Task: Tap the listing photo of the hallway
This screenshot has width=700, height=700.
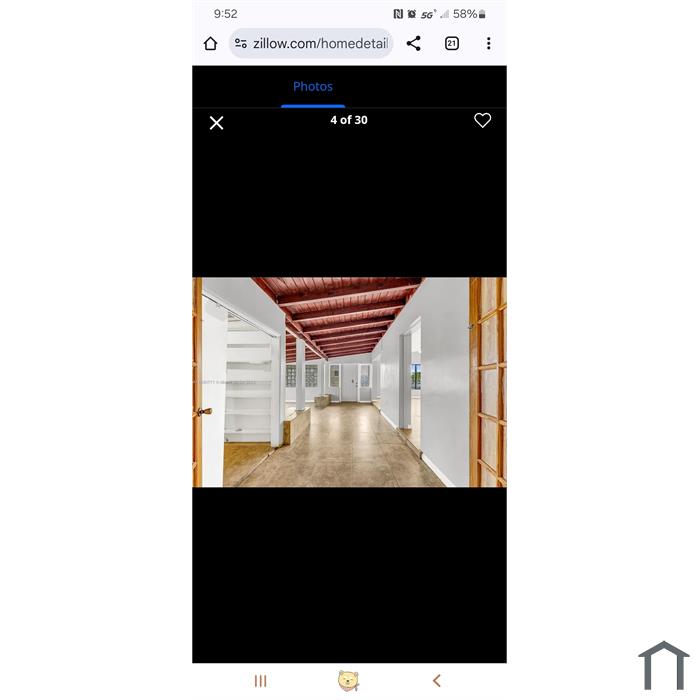Action: coord(349,382)
